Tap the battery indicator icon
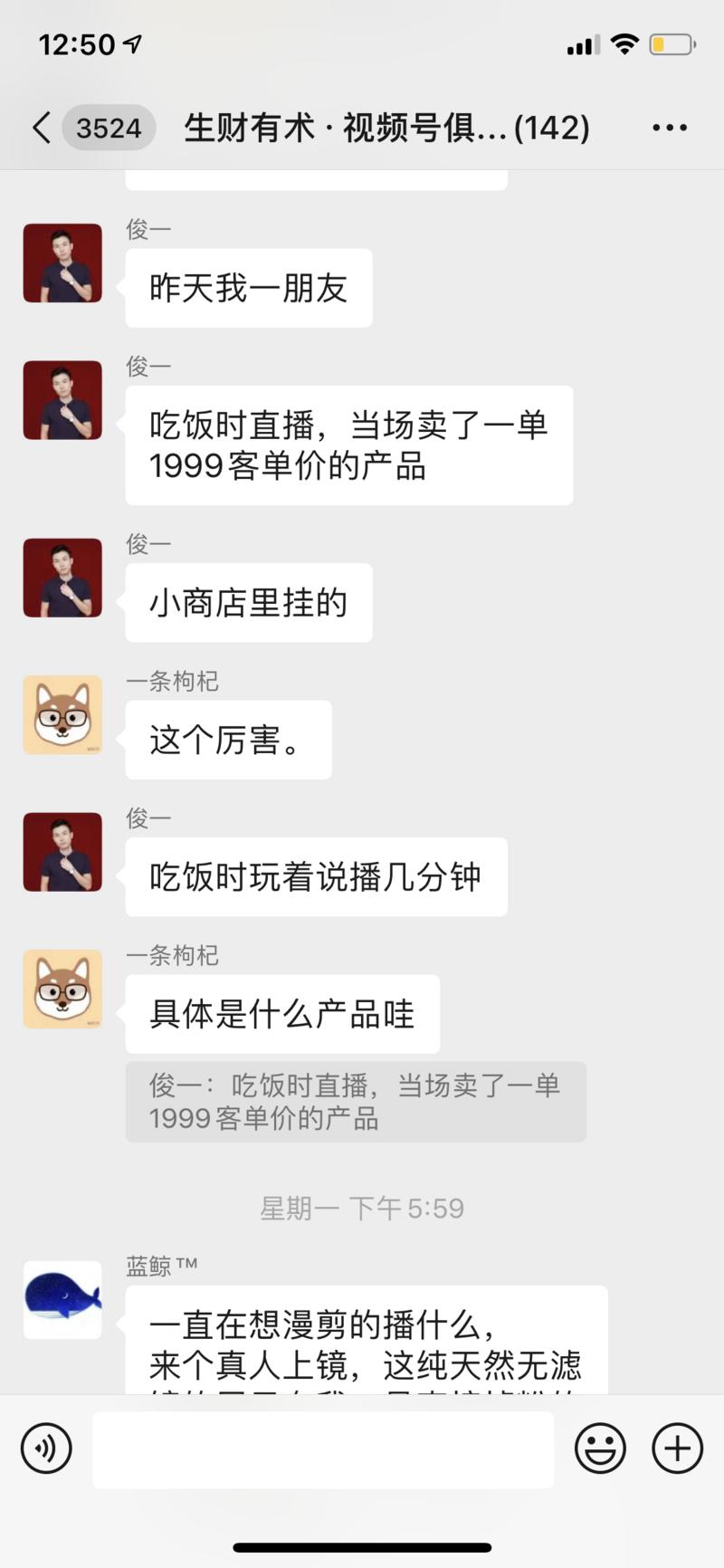Viewport: 724px width, 1568px height. pos(671,43)
